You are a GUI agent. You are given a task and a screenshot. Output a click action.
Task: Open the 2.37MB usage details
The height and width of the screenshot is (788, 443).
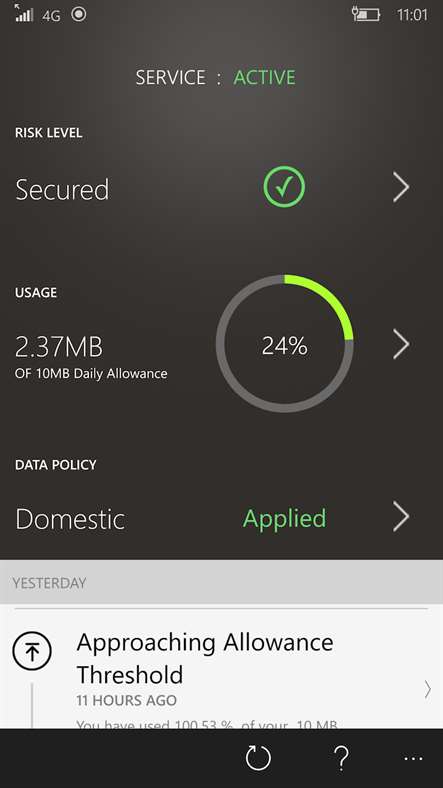pyautogui.click(x=221, y=344)
